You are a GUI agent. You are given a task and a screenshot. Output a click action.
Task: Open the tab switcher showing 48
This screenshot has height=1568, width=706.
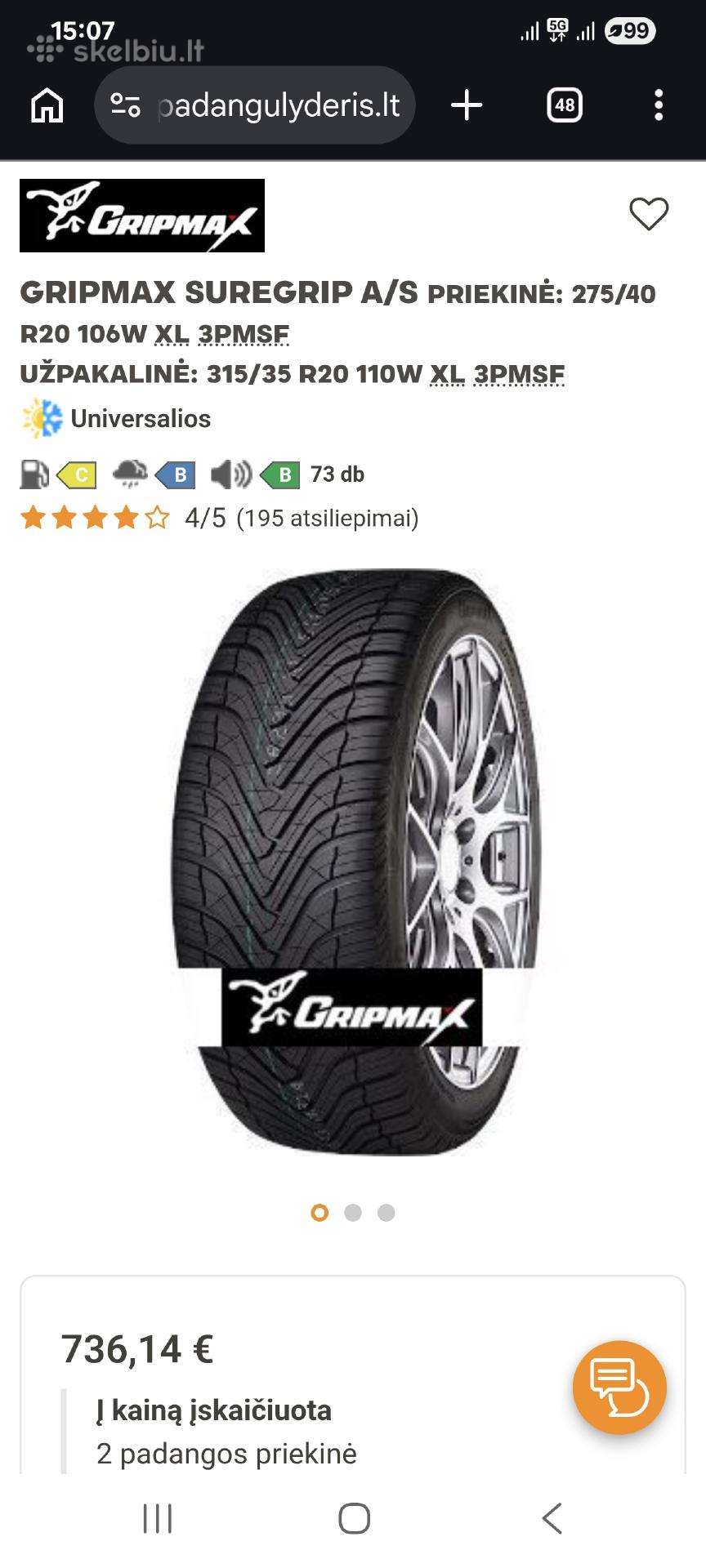click(x=565, y=105)
